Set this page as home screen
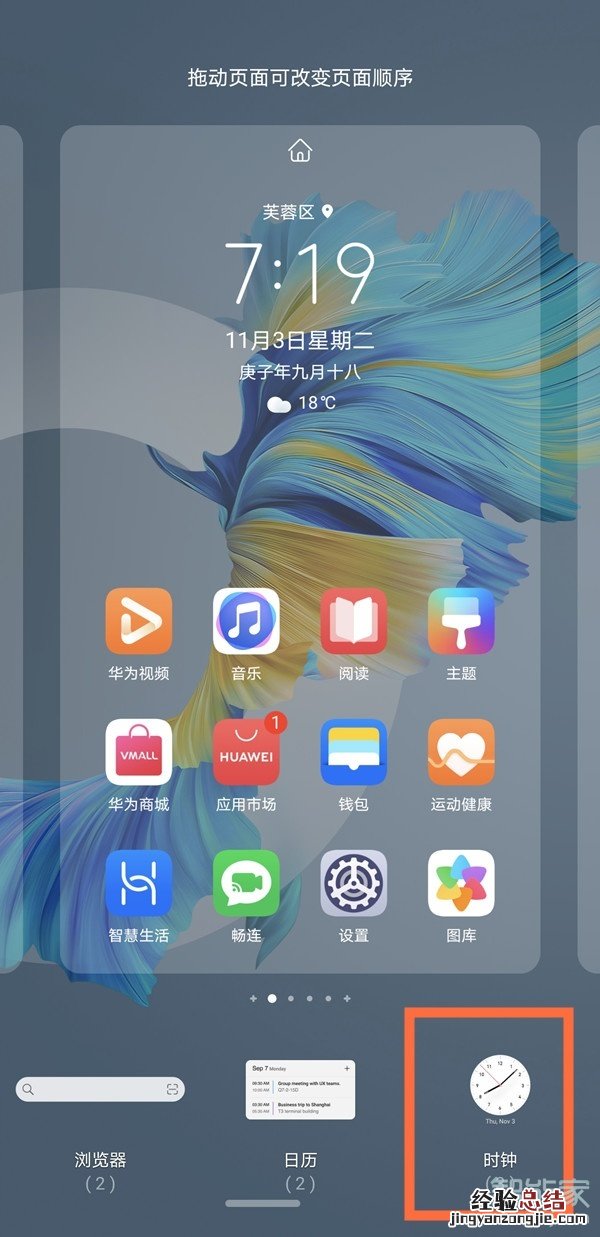Viewport: 600px width, 1237px height. click(300, 151)
